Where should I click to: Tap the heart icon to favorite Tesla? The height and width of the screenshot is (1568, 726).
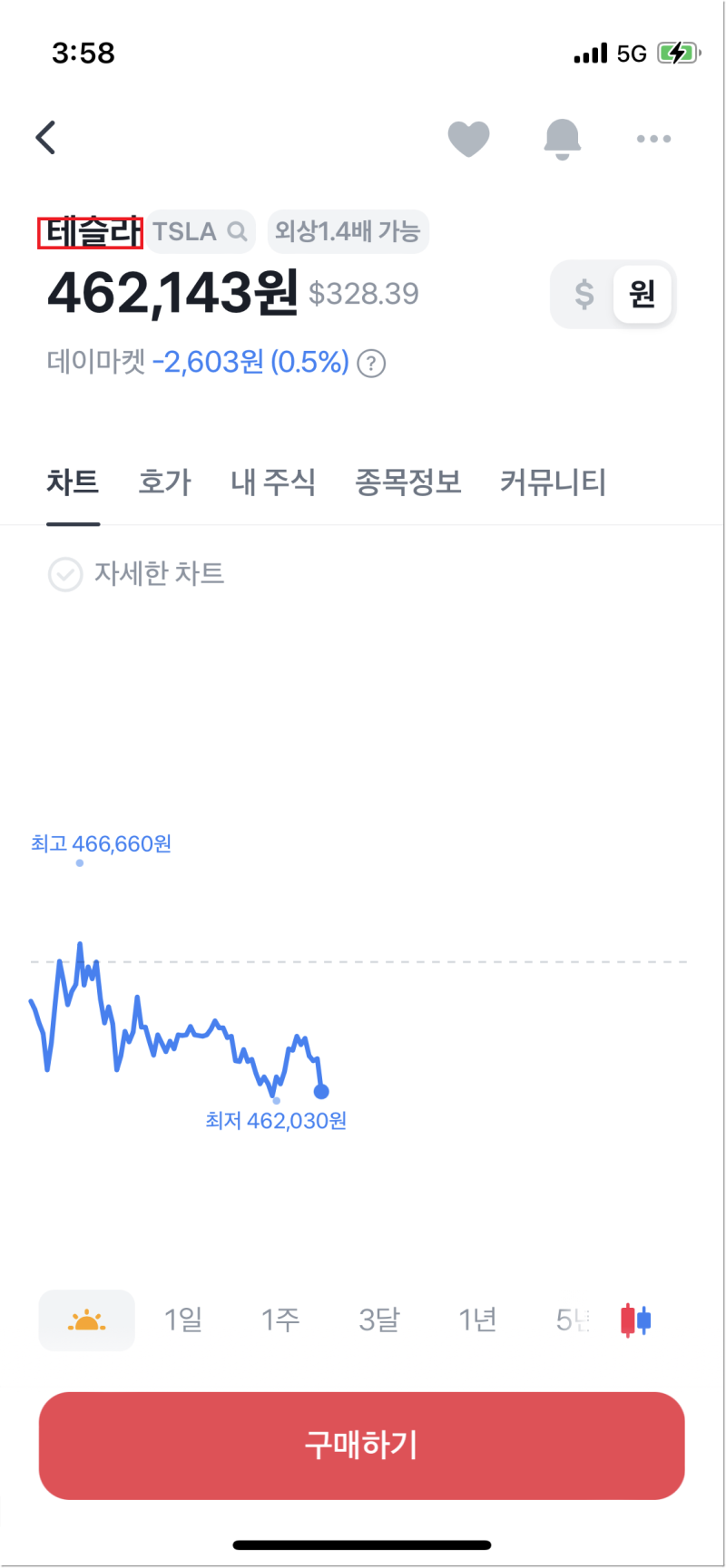(468, 139)
